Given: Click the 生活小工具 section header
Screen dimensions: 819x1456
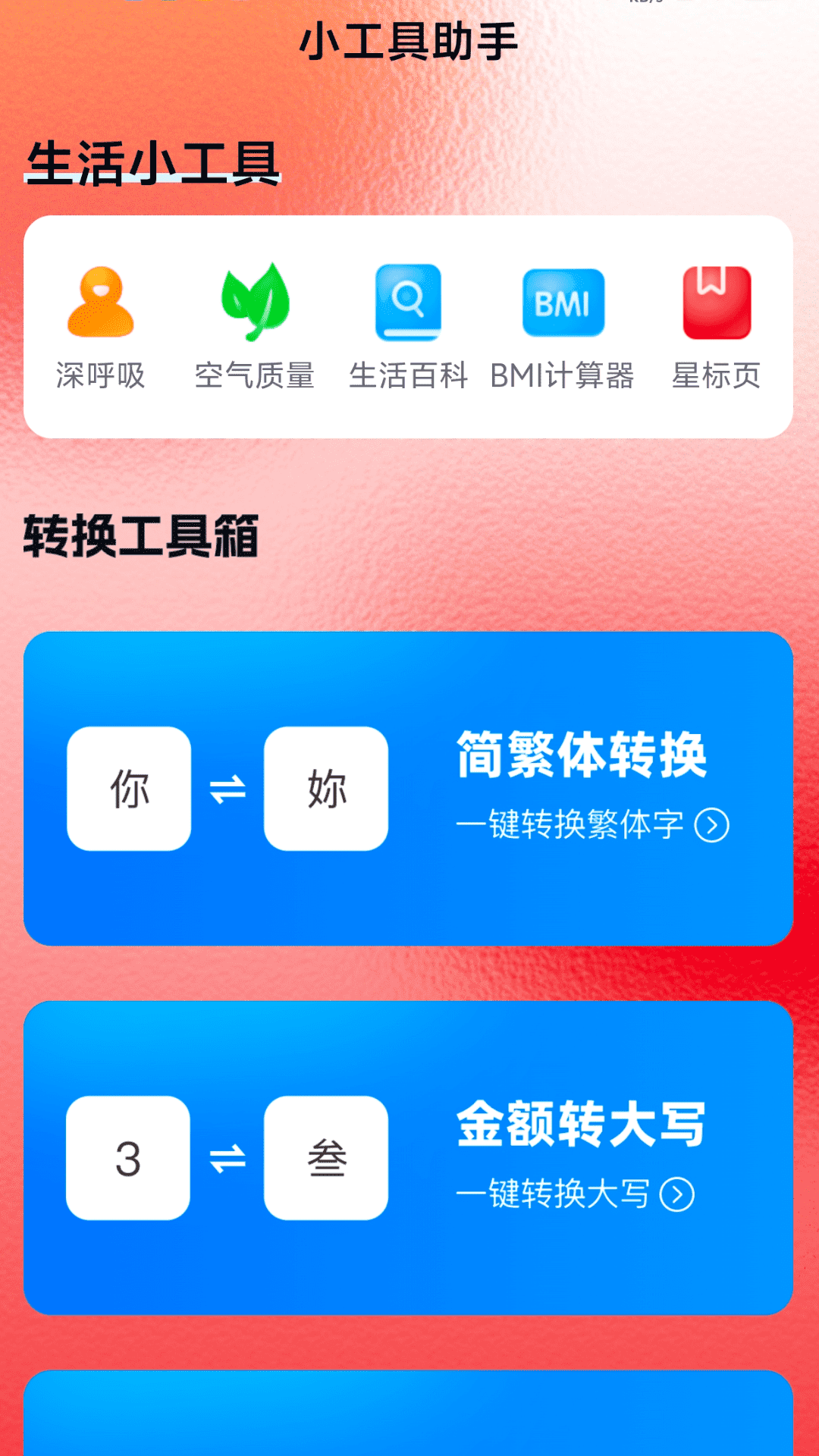Looking at the screenshot, I should 152,159.
